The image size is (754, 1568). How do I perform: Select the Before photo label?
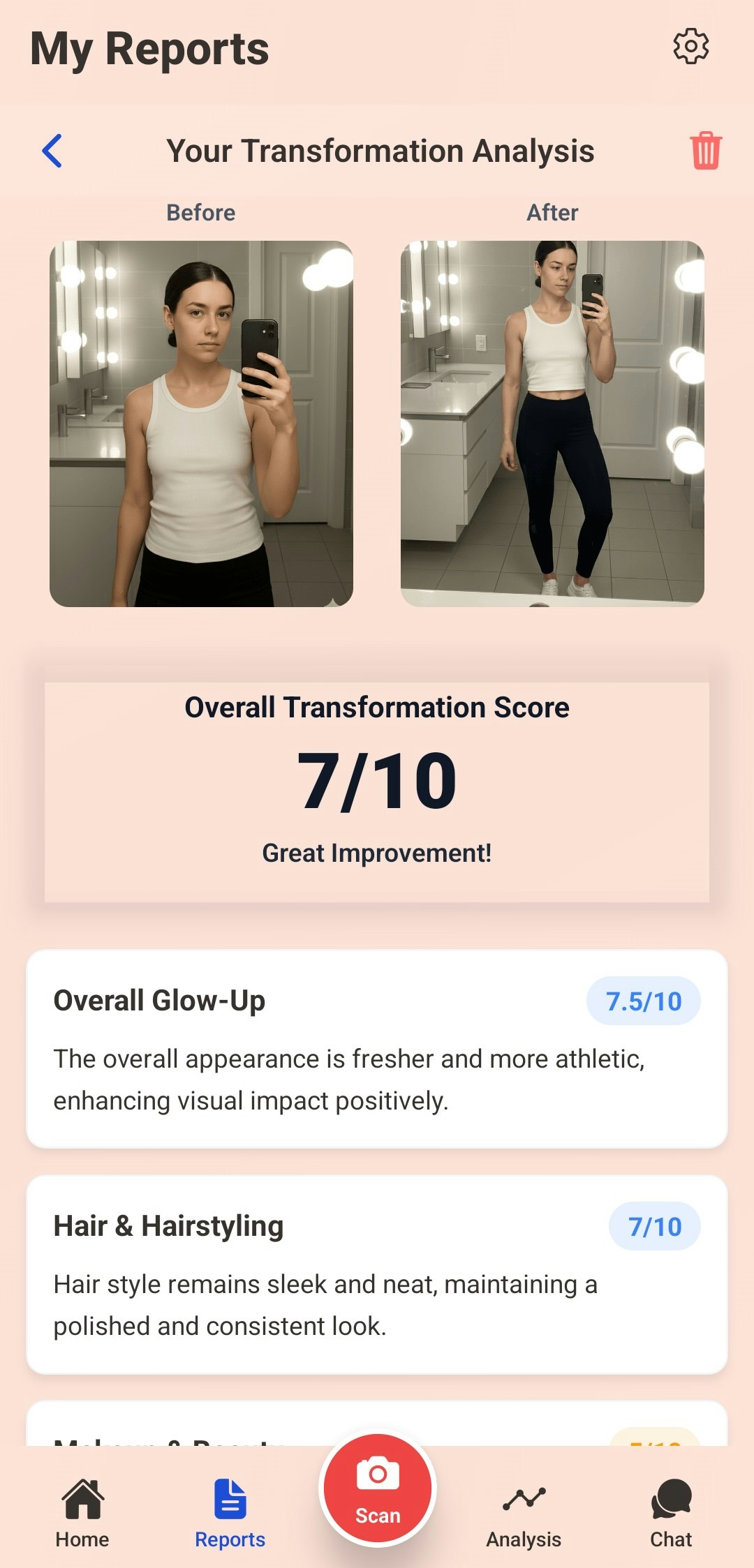click(x=200, y=212)
